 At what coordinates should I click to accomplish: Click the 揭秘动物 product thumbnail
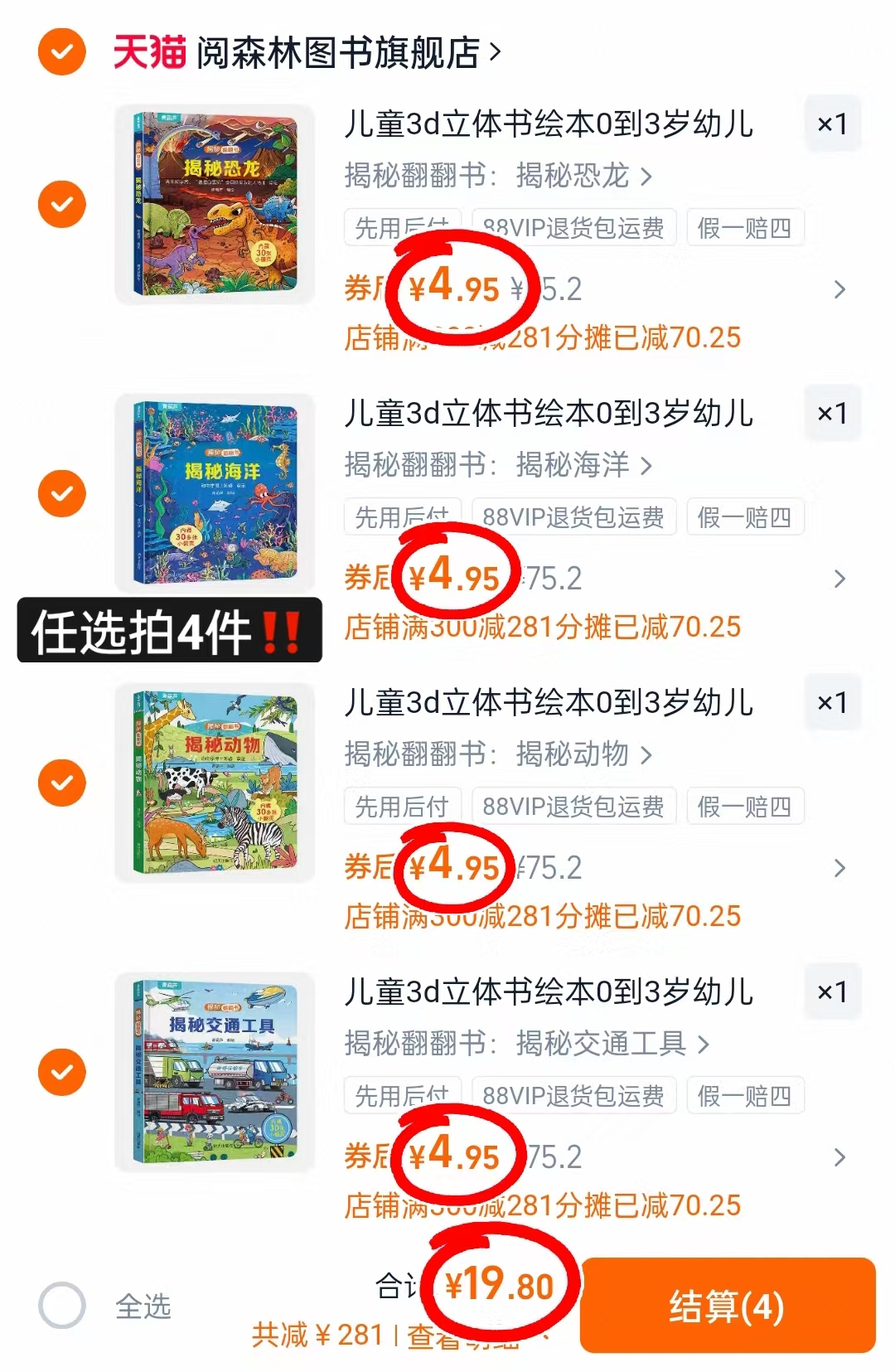coord(214,785)
